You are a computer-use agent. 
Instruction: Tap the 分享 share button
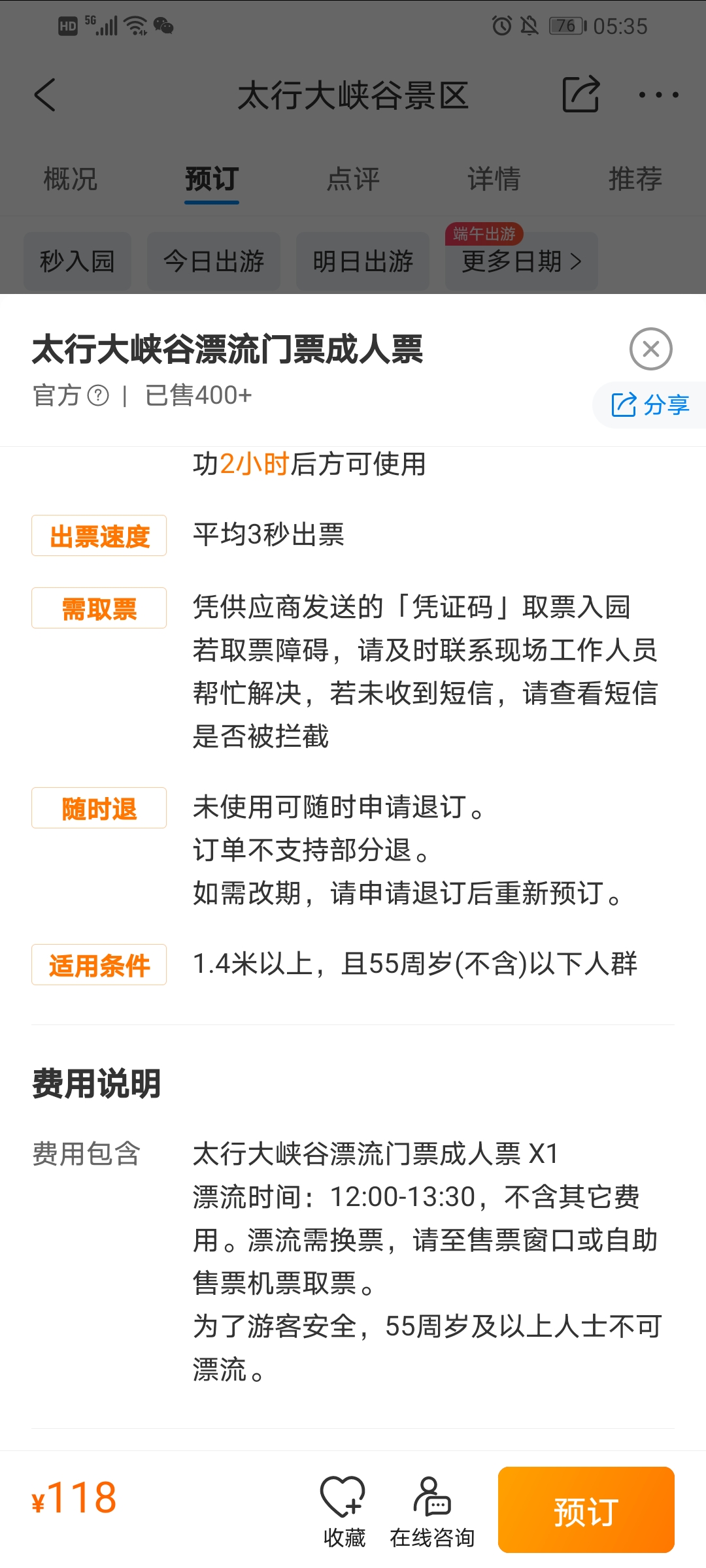coord(650,405)
